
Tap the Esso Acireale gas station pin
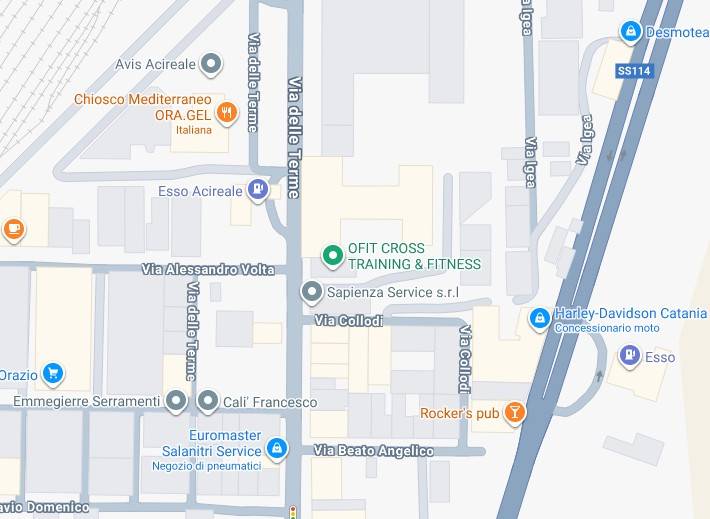point(259,189)
